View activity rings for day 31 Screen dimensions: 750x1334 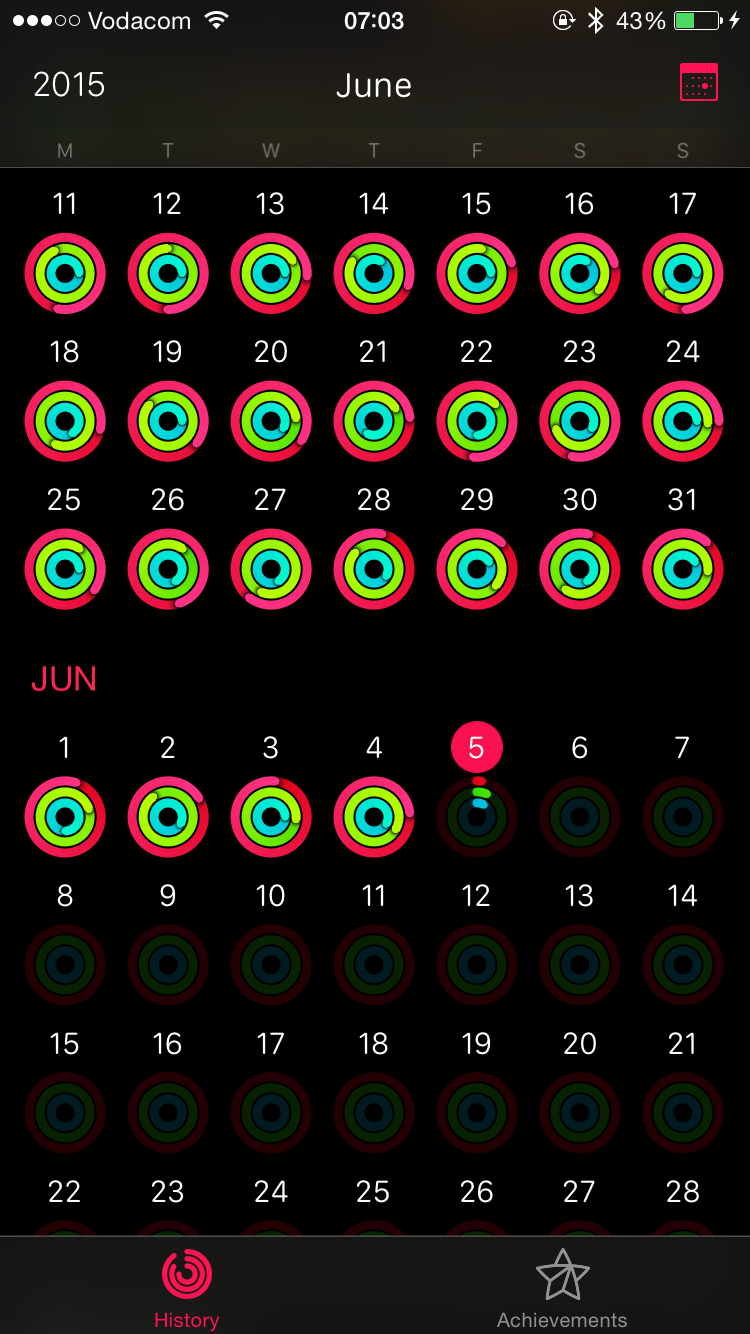(x=683, y=569)
